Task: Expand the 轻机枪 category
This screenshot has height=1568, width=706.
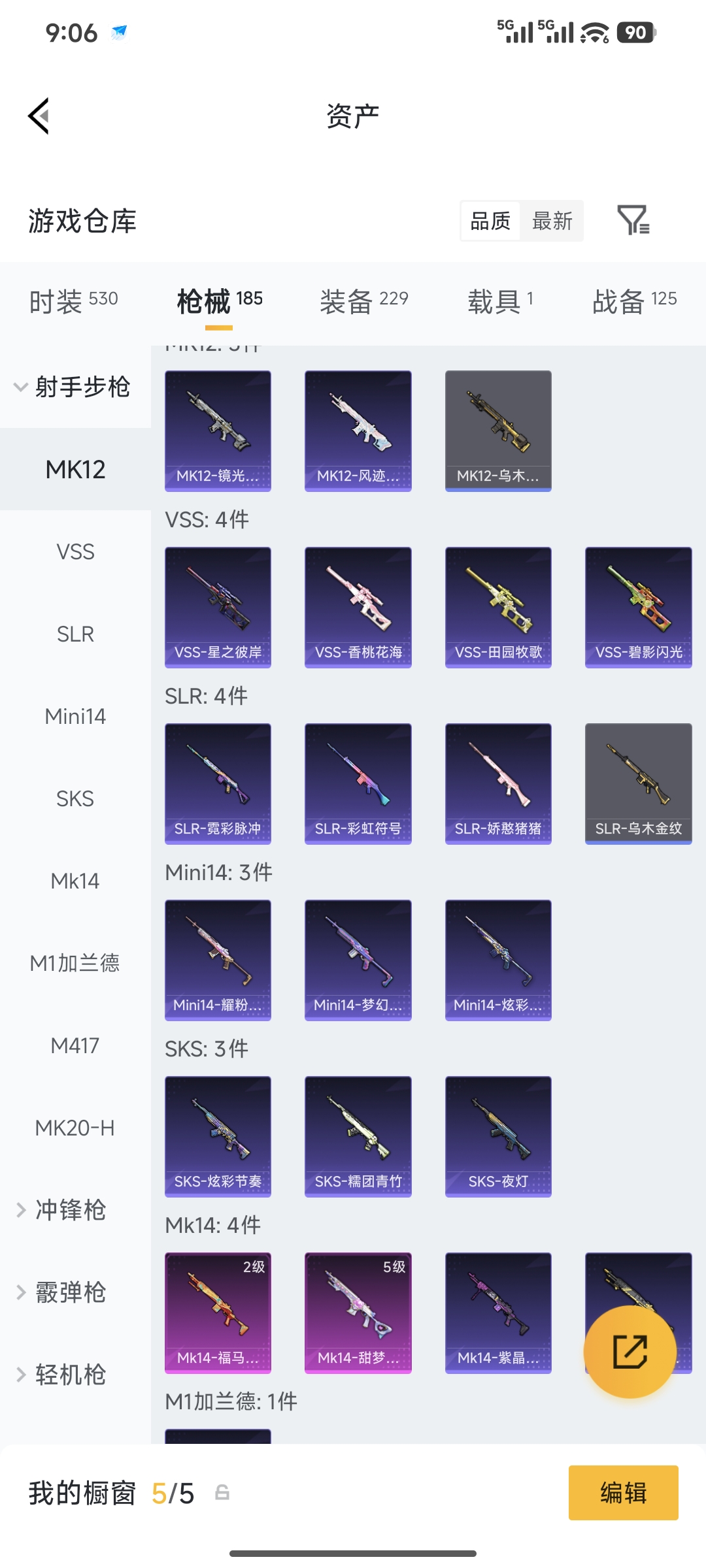Action: [x=71, y=1375]
